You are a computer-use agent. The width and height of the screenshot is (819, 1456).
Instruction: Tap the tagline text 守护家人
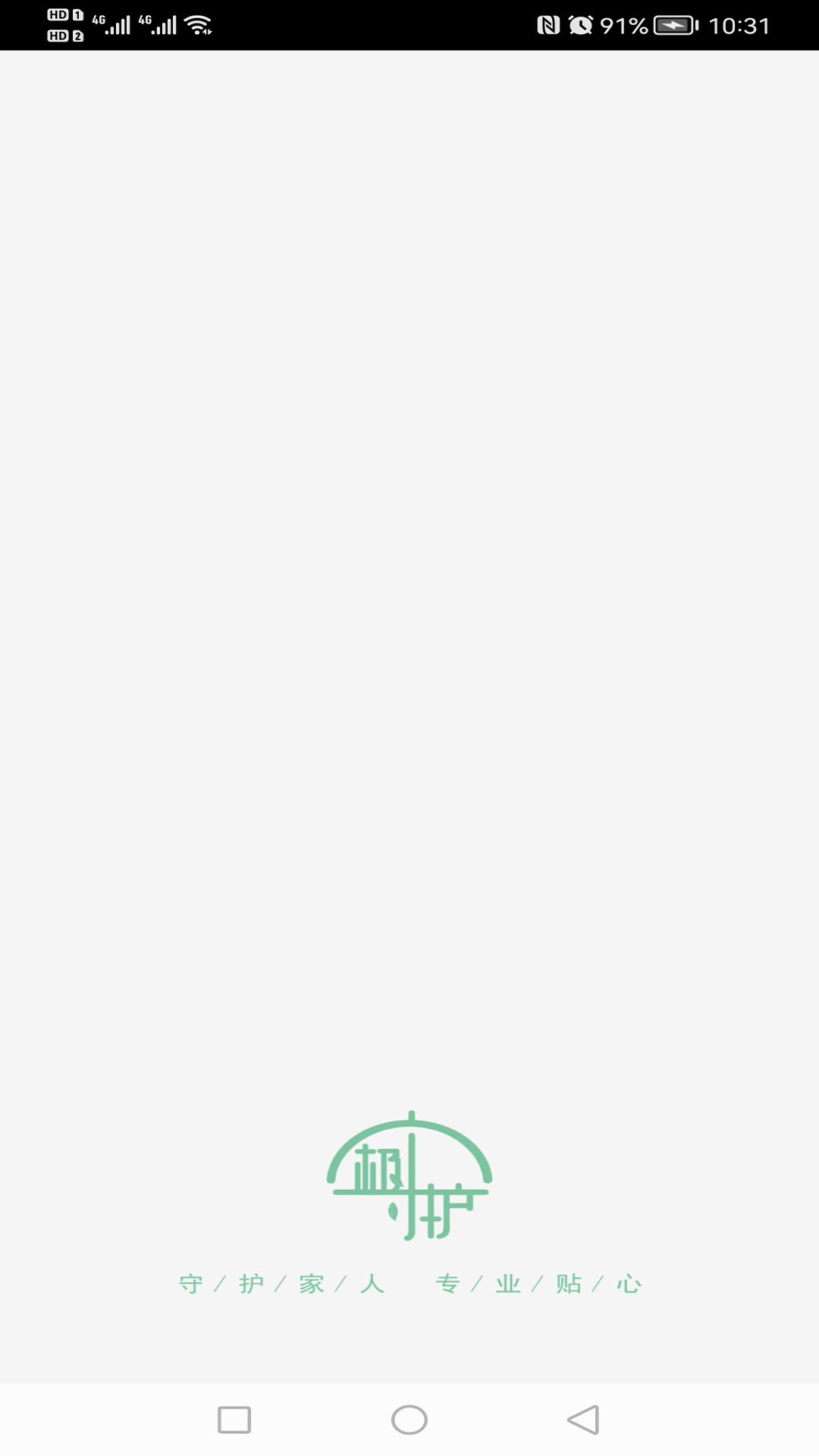tap(282, 1284)
